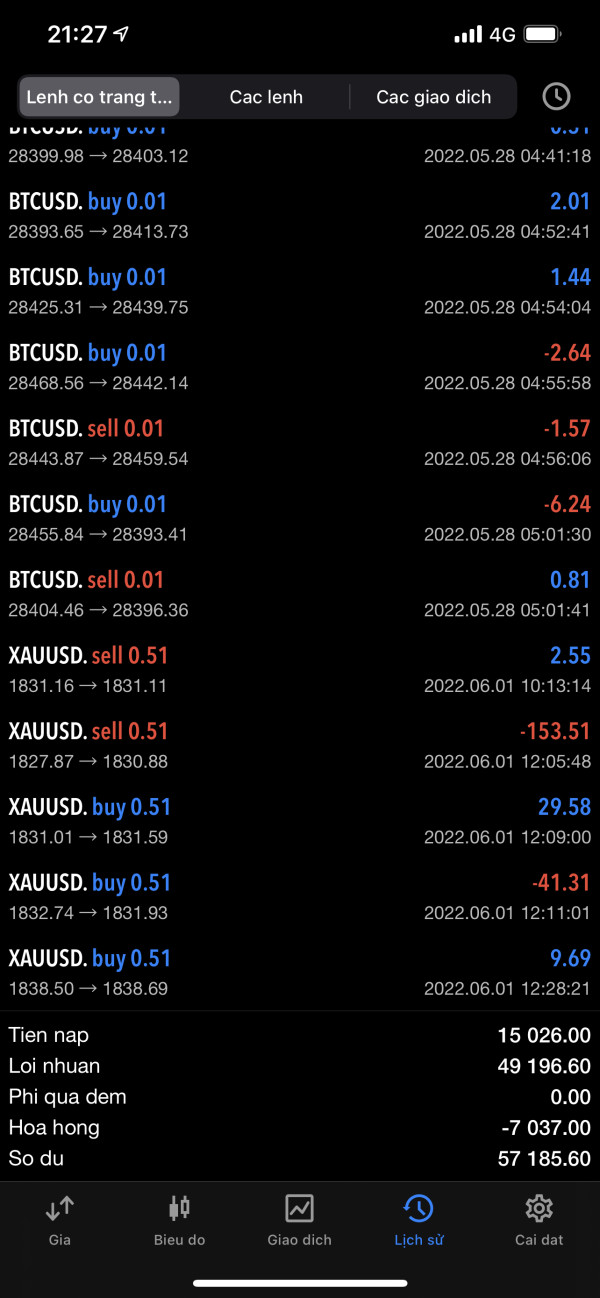The width and height of the screenshot is (600, 1298).
Task: Open the BTCUSD buy trade with 2.01 profit
Action: pyautogui.click(x=300, y=215)
